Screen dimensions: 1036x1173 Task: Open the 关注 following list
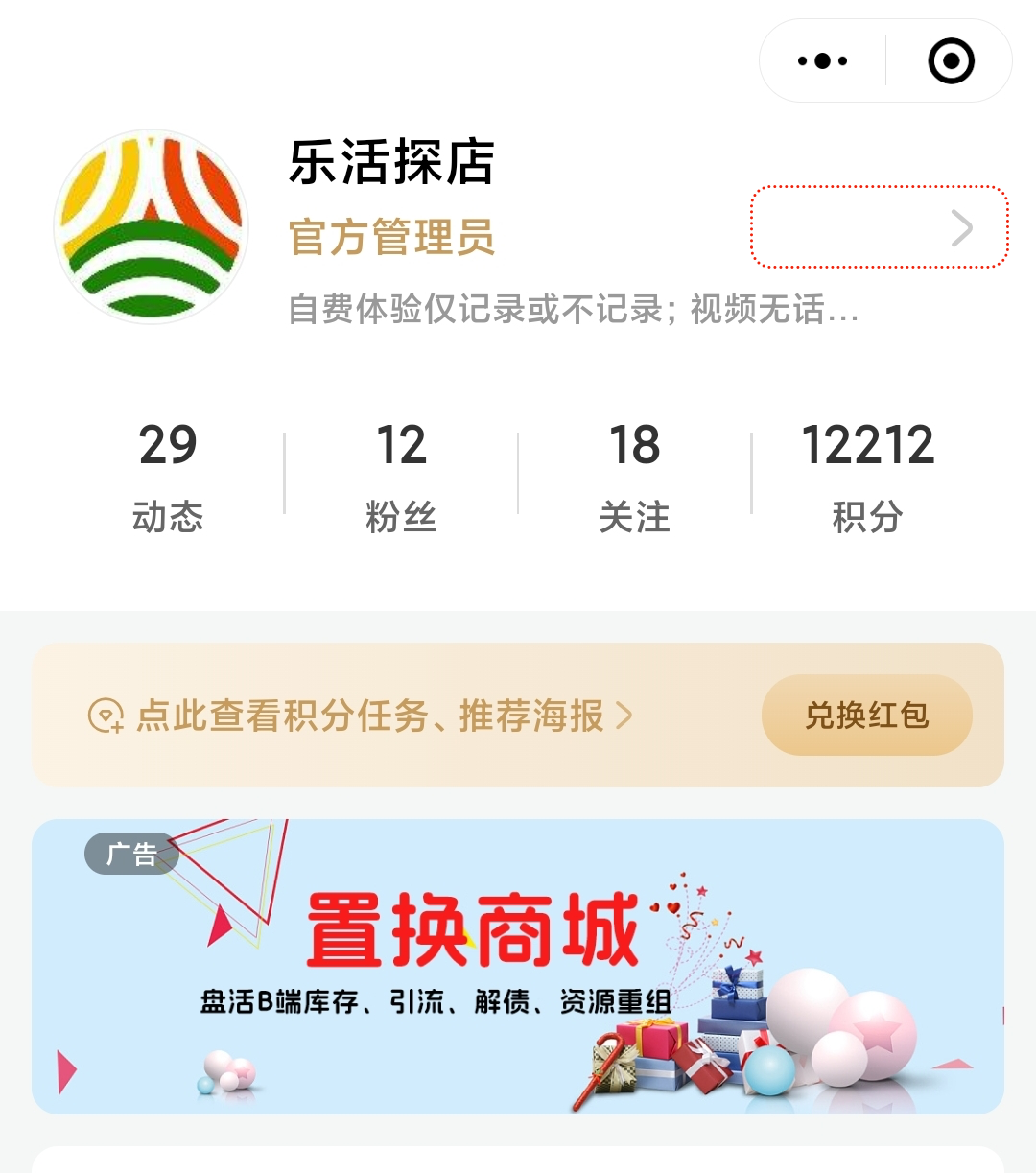(x=634, y=476)
